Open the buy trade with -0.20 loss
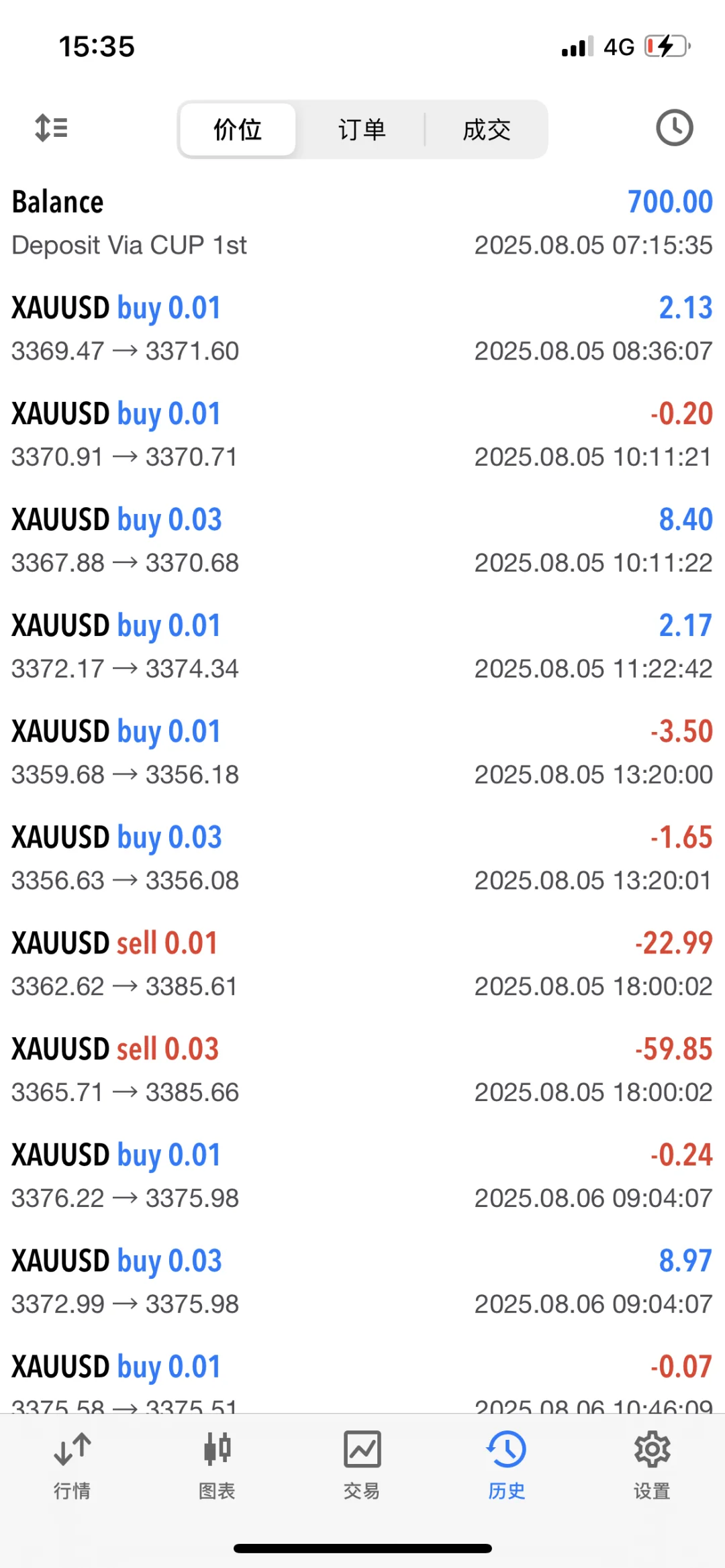 click(x=362, y=435)
